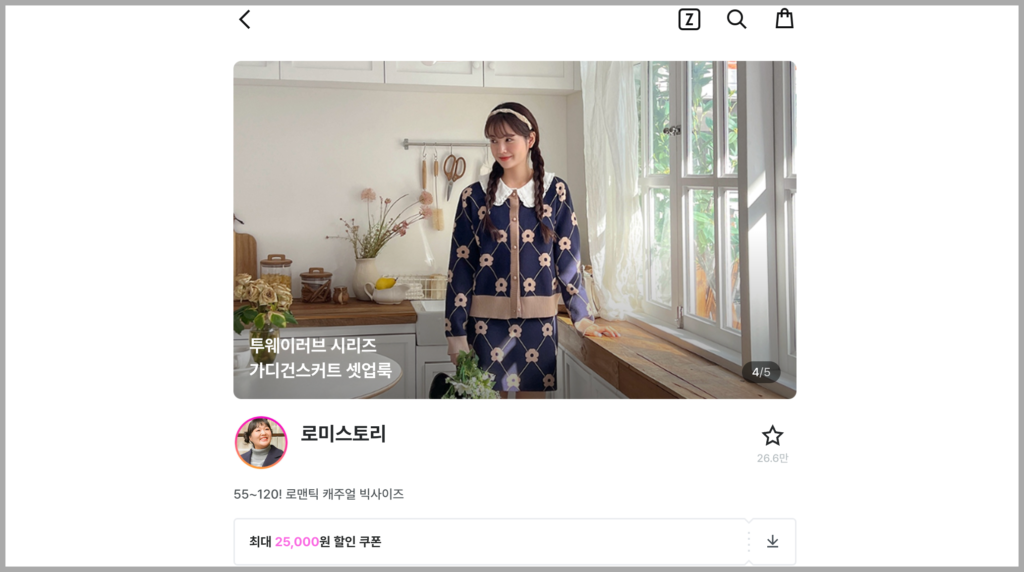
Task: Go back using the top arrow
Action: (x=245, y=19)
